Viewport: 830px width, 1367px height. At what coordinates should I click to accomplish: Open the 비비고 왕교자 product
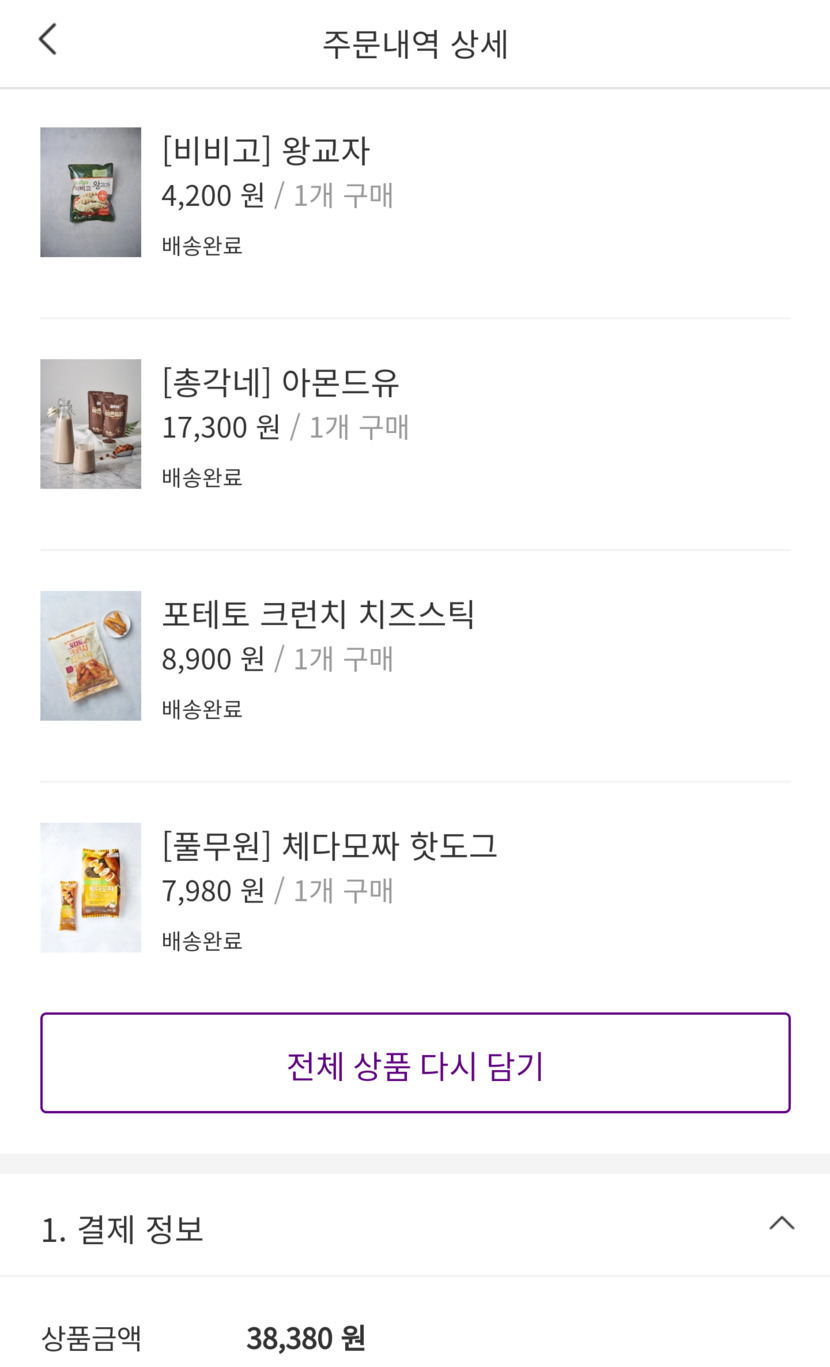point(266,151)
